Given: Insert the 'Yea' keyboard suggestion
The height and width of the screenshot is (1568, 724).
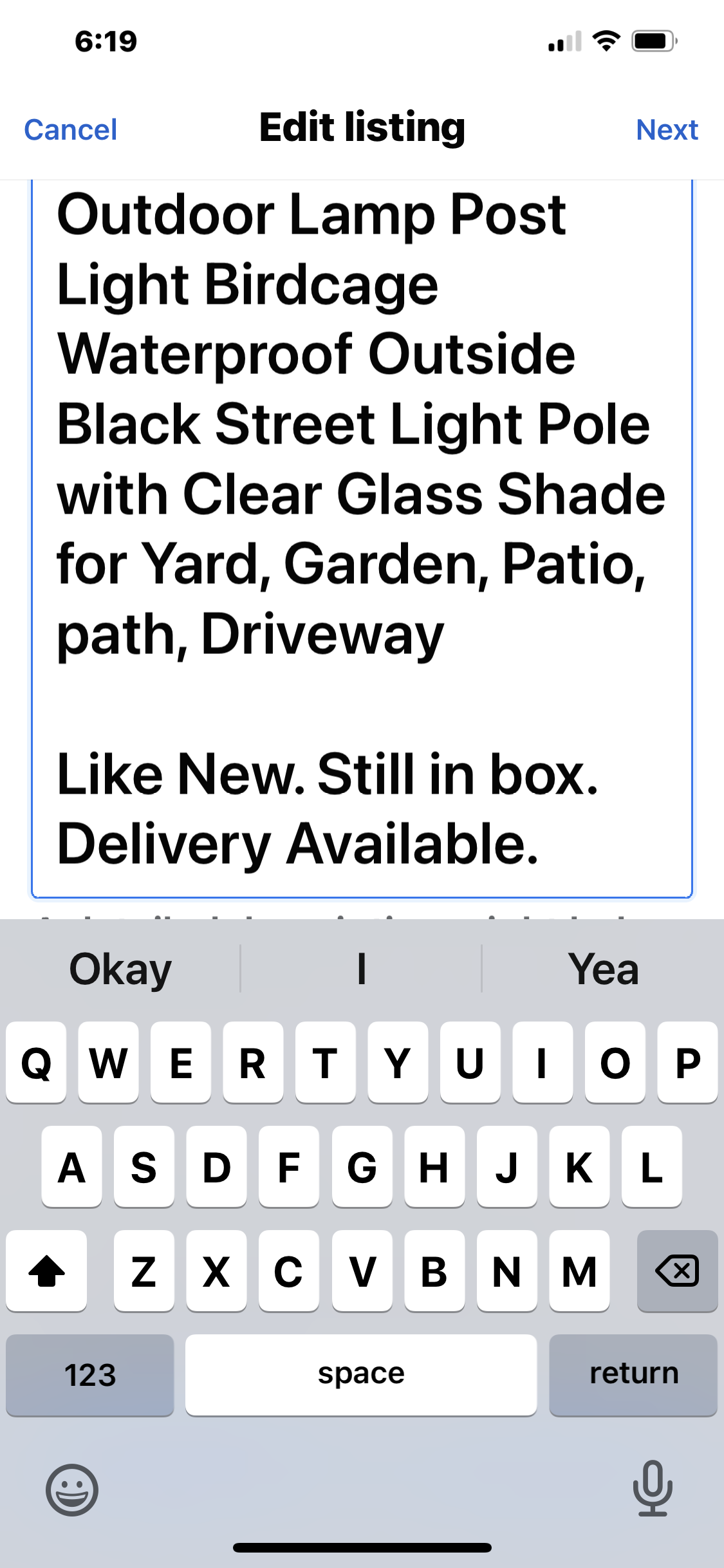Looking at the screenshot, I should [603, 969].
